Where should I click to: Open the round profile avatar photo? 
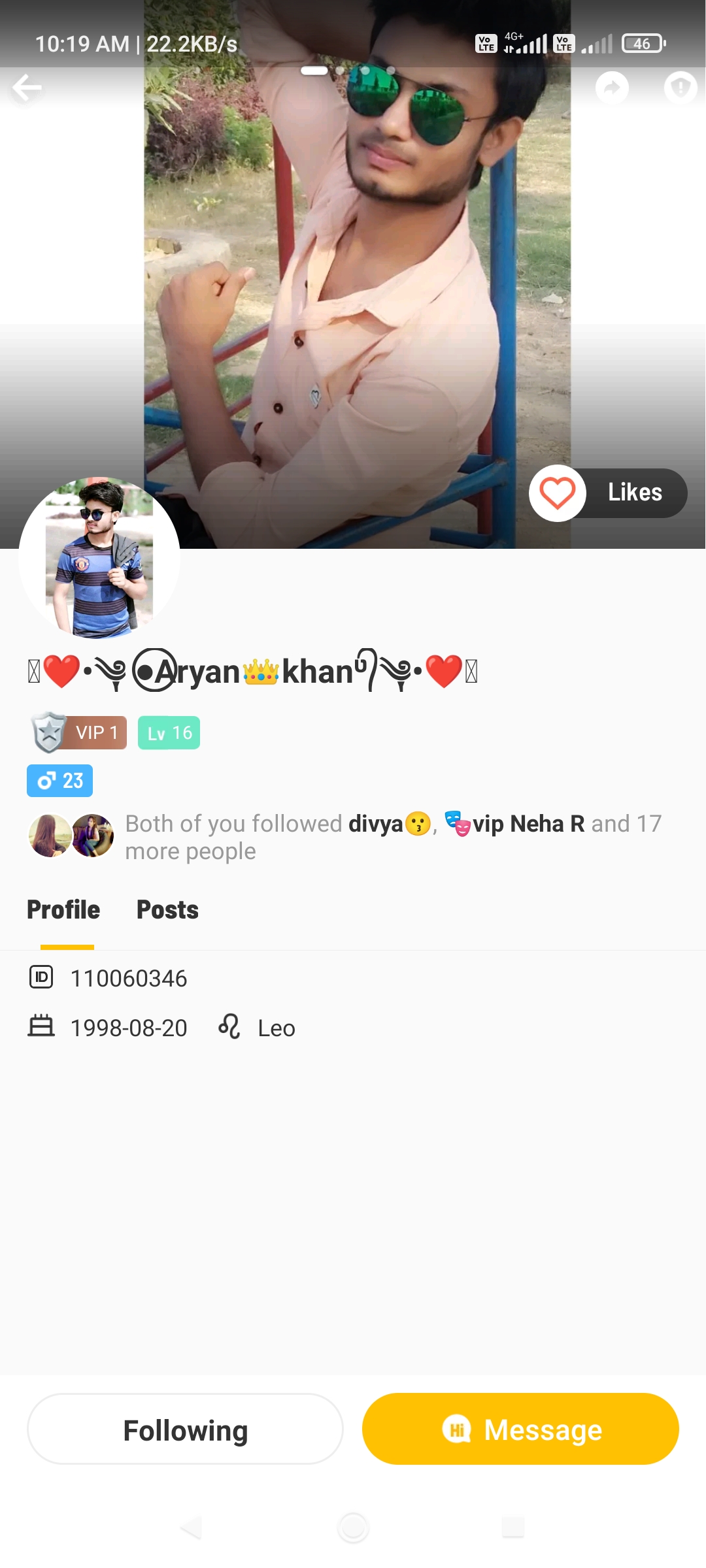(x=99, y=558)
